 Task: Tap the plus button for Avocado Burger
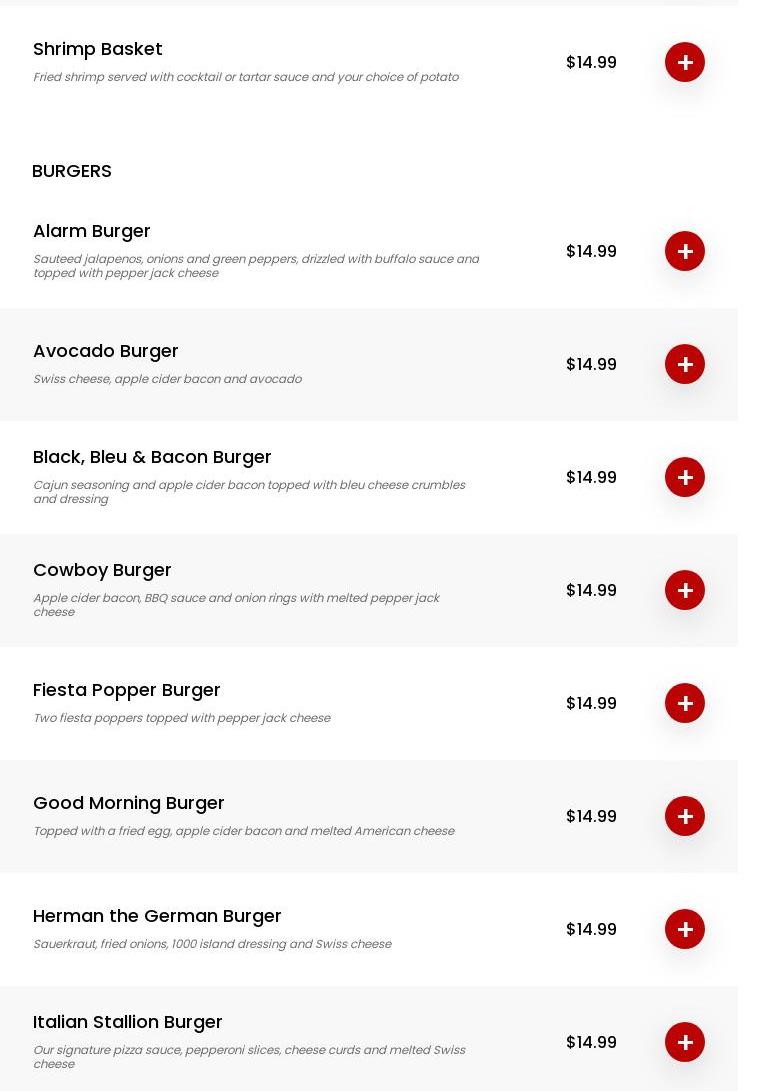685,364
